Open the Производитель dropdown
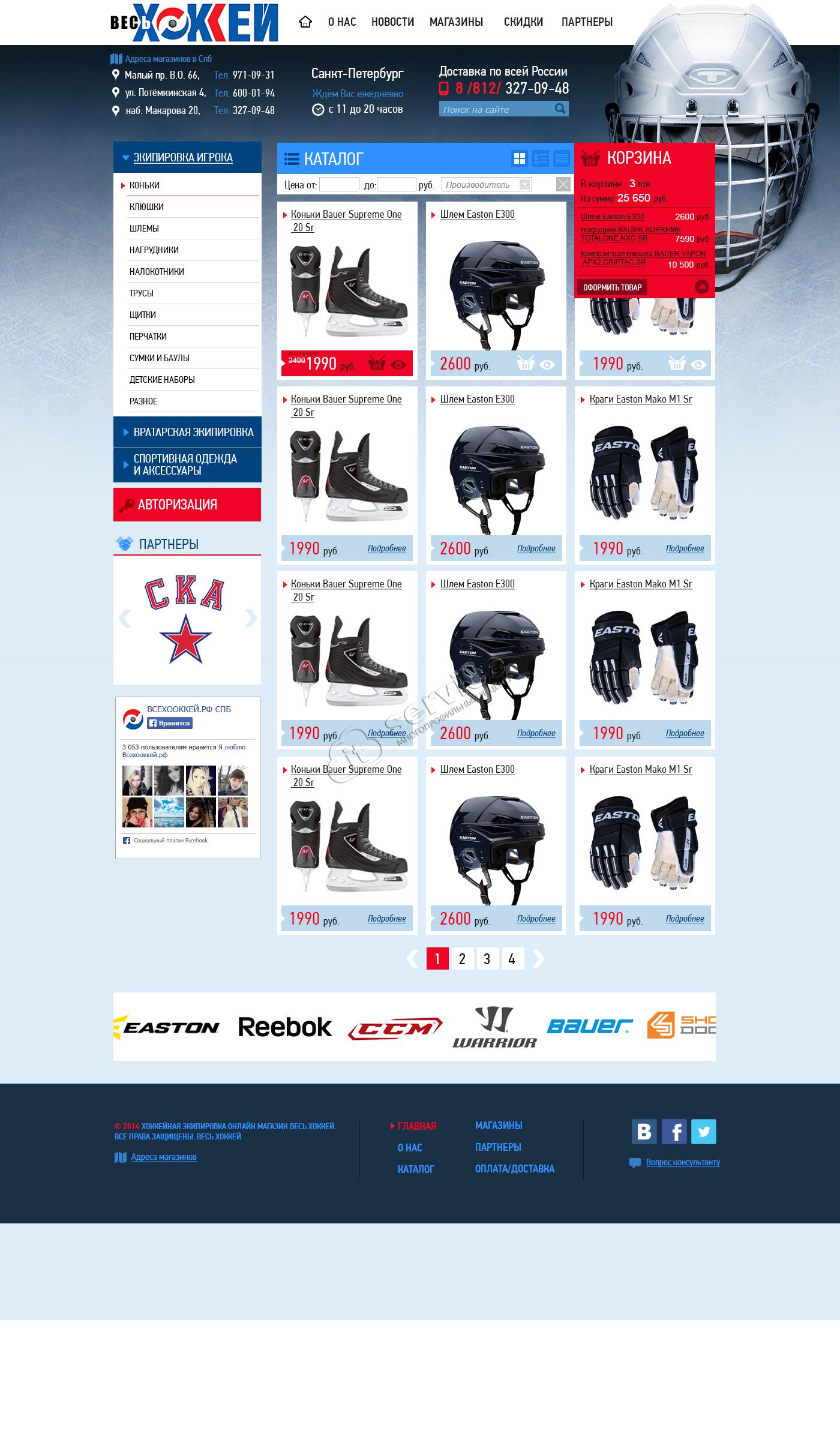 [x=487, y=185]
